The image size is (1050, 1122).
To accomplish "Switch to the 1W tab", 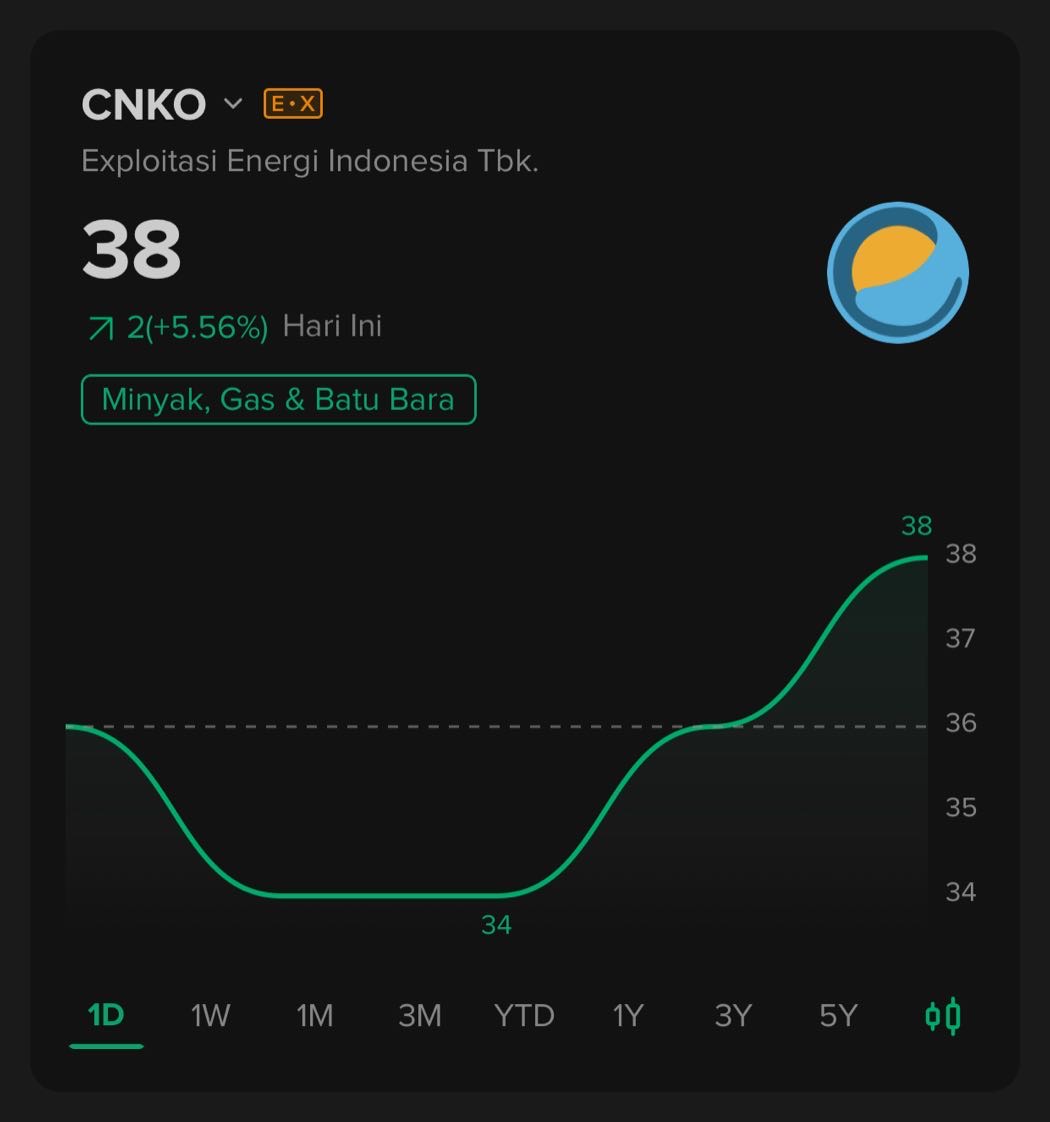I will pyautogui.click(x=211, y=1015).
